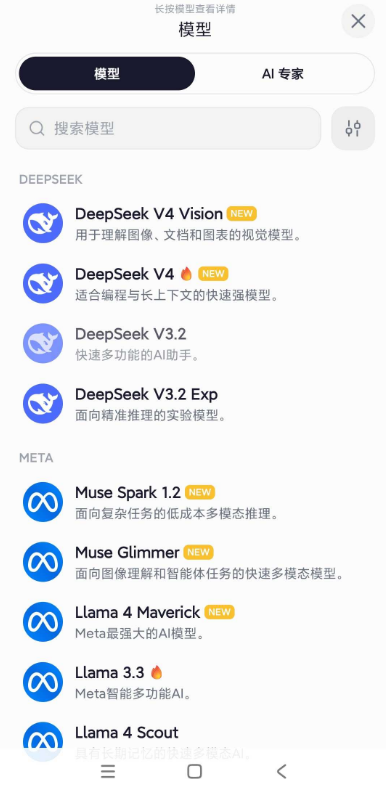Choose Llama 4 Maverick model
This screenshot has height=790, width=386.
point(193,622)
